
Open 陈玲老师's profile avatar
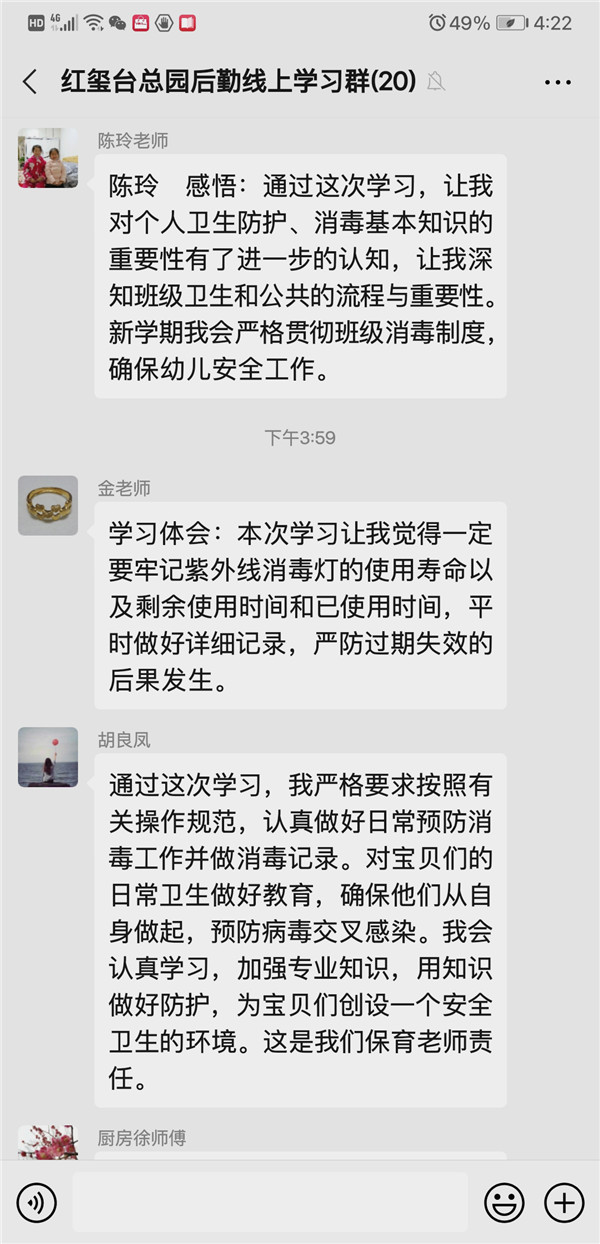(x=48, y=158)
